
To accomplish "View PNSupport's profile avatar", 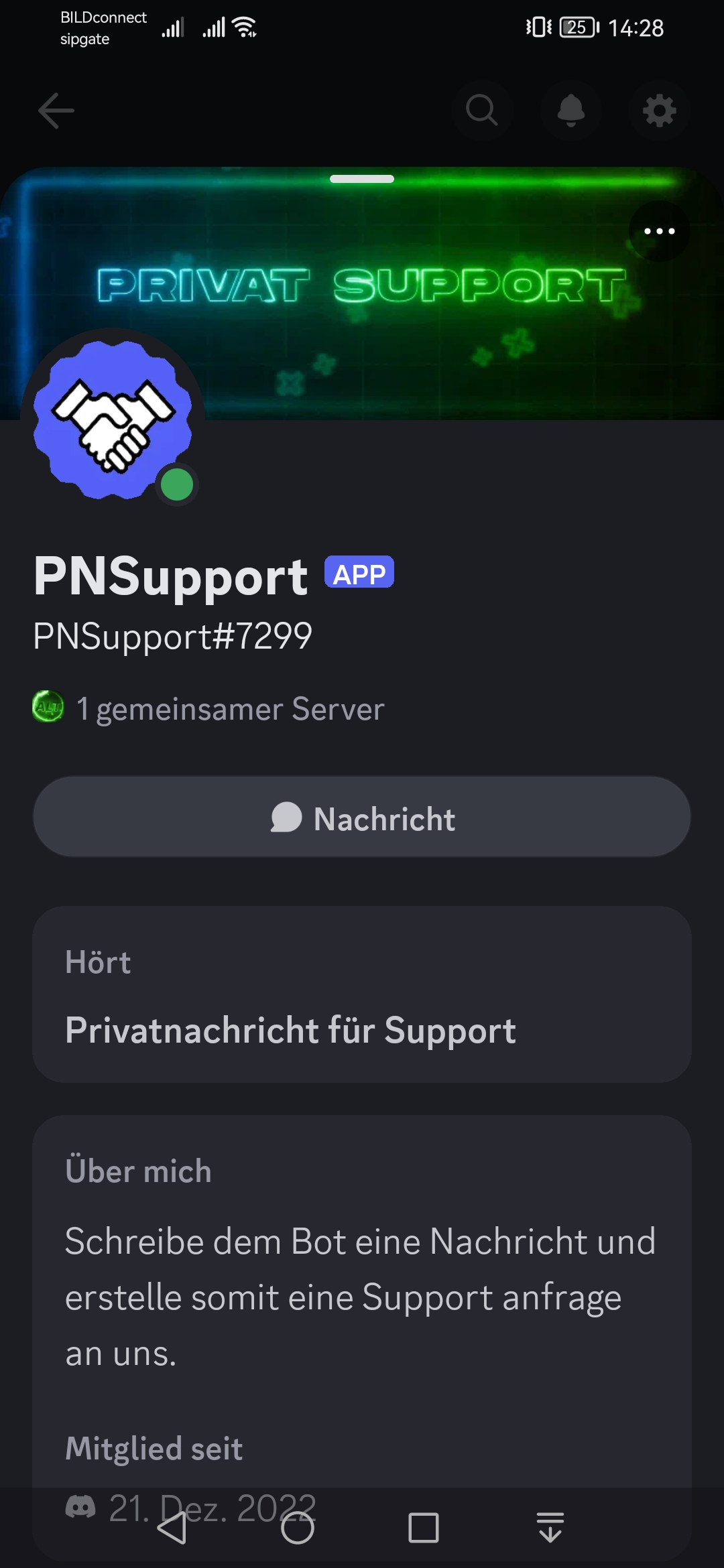I will coord(113,420).
